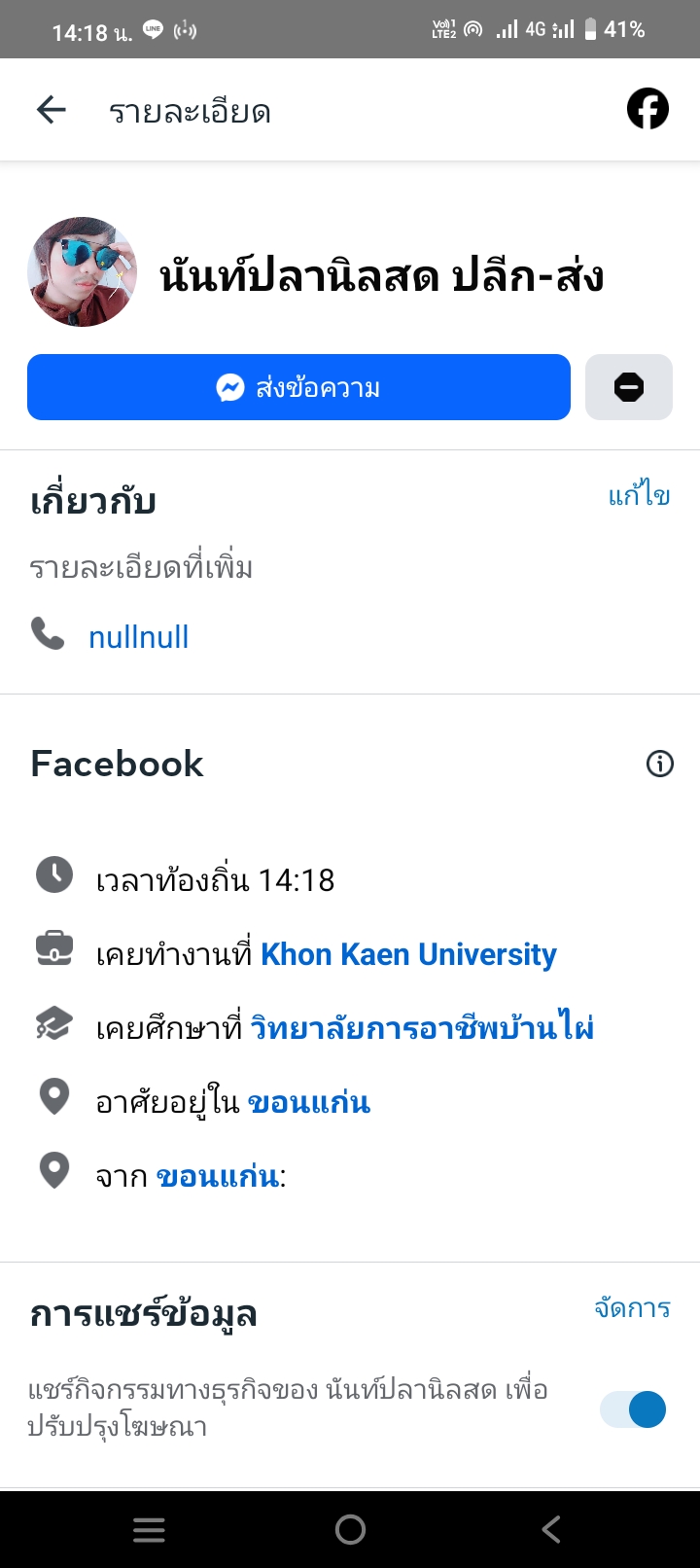Image resolution: width=700 pixels, height=1568 pixels.
Task: Open the Facebook section info icon
Action: coord(659,764)
